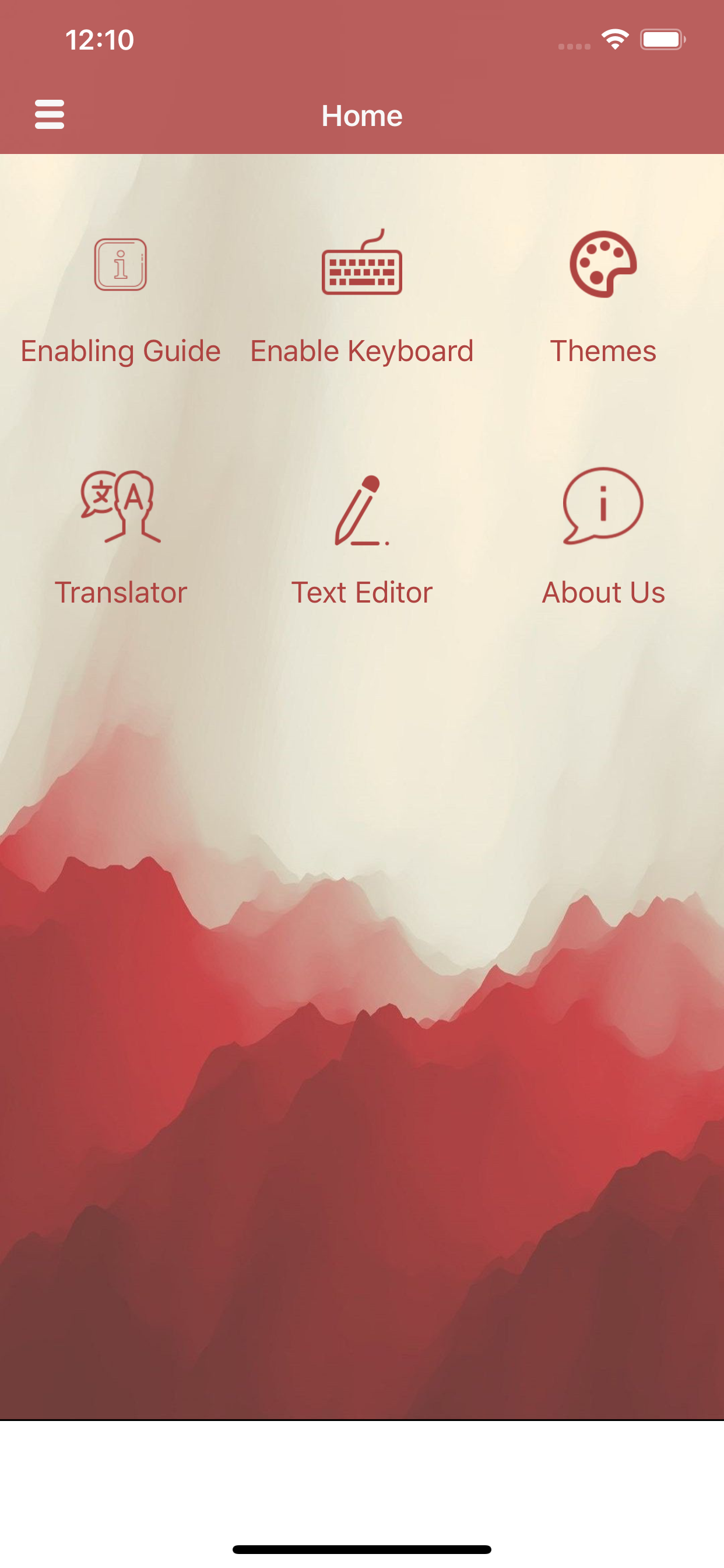
Task: Tap the About Us text label
Action: tap(603, 591)
